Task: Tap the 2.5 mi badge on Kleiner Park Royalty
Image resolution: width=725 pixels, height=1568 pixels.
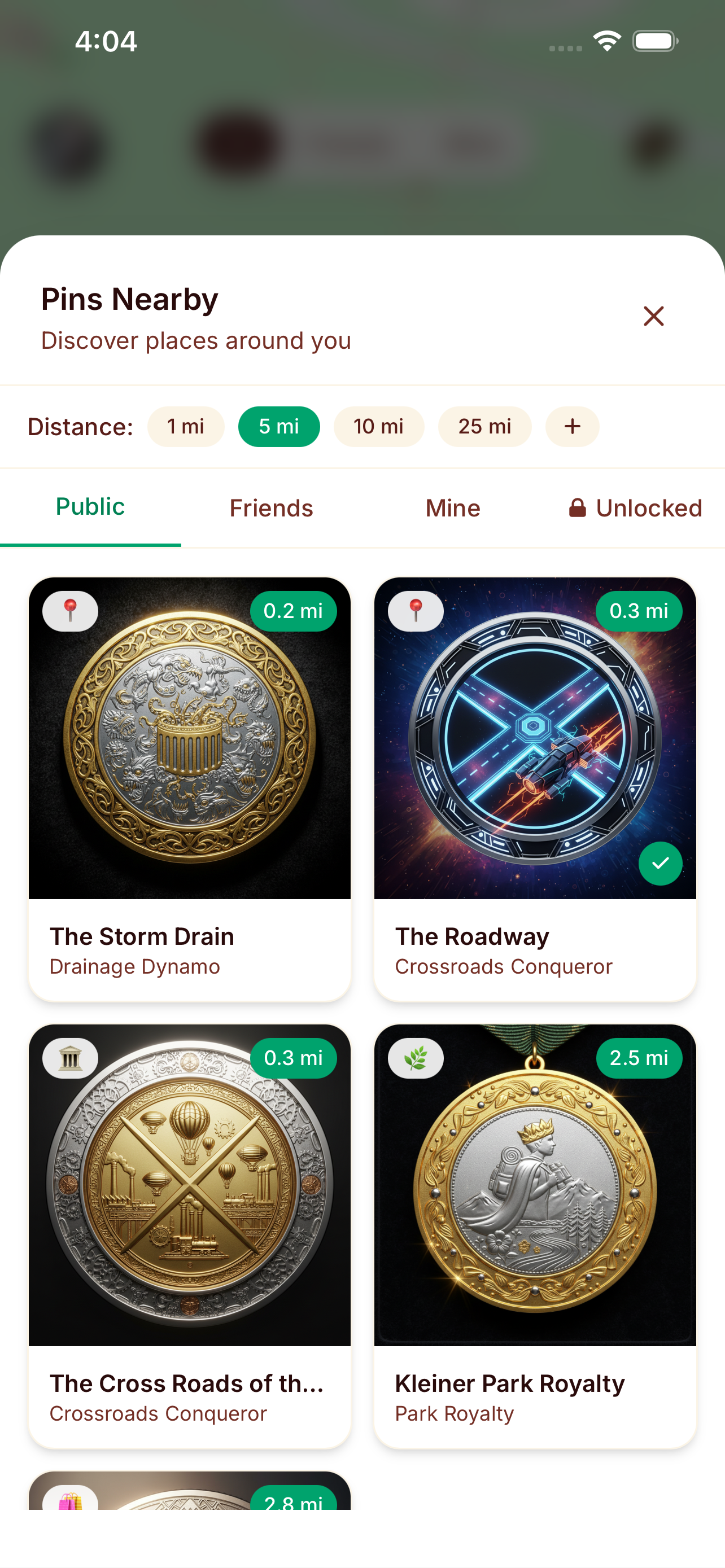Action: point(639,1058)
